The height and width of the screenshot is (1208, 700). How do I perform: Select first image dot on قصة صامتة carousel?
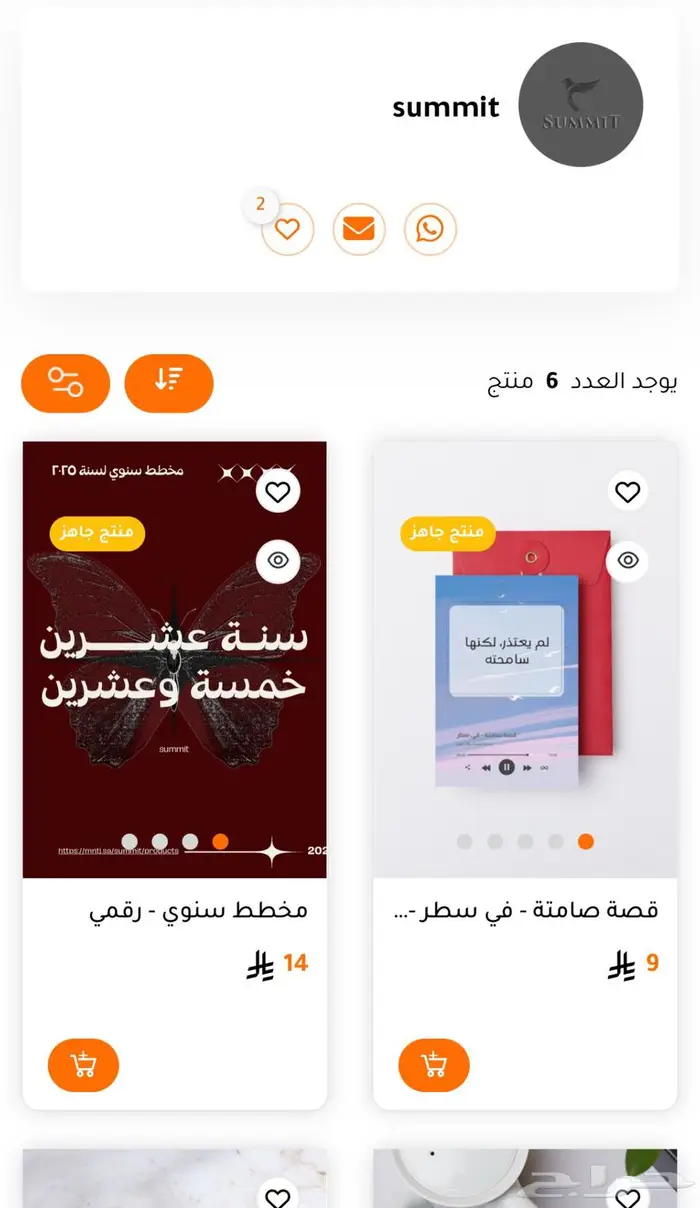[x=586, y=842]
